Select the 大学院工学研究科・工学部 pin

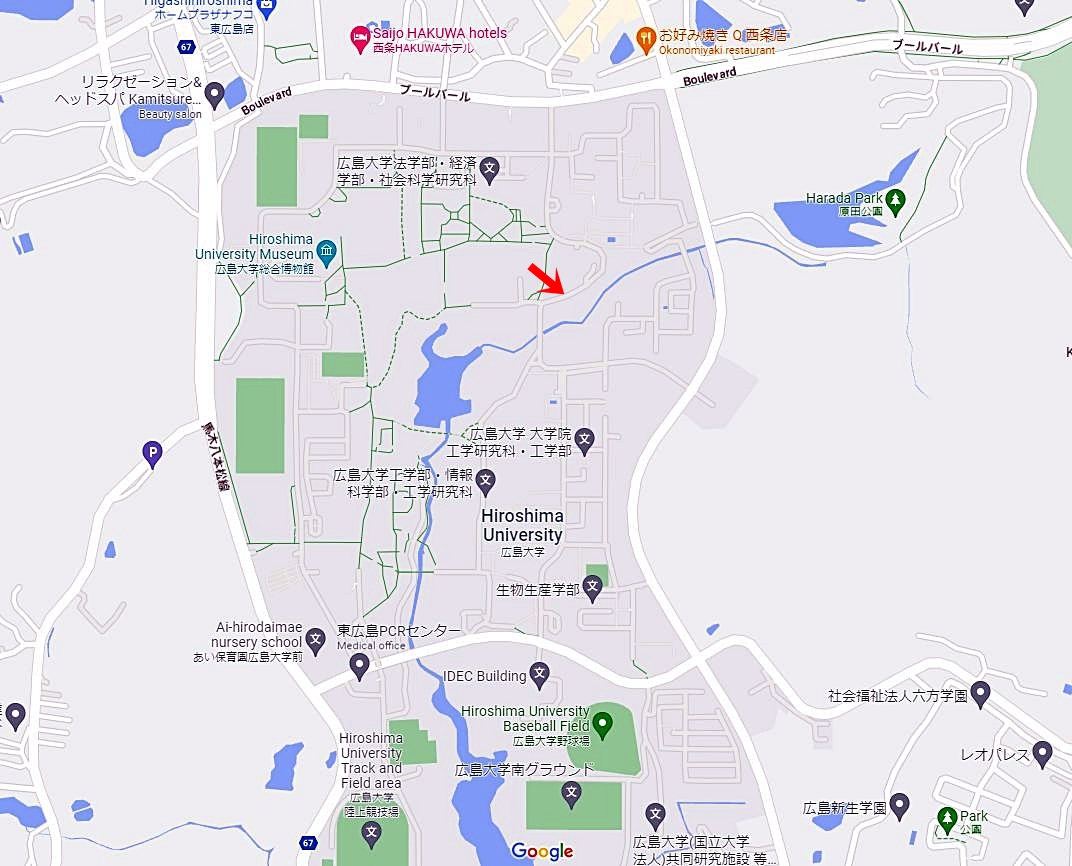pyautogui.click(x=585, y=438)
